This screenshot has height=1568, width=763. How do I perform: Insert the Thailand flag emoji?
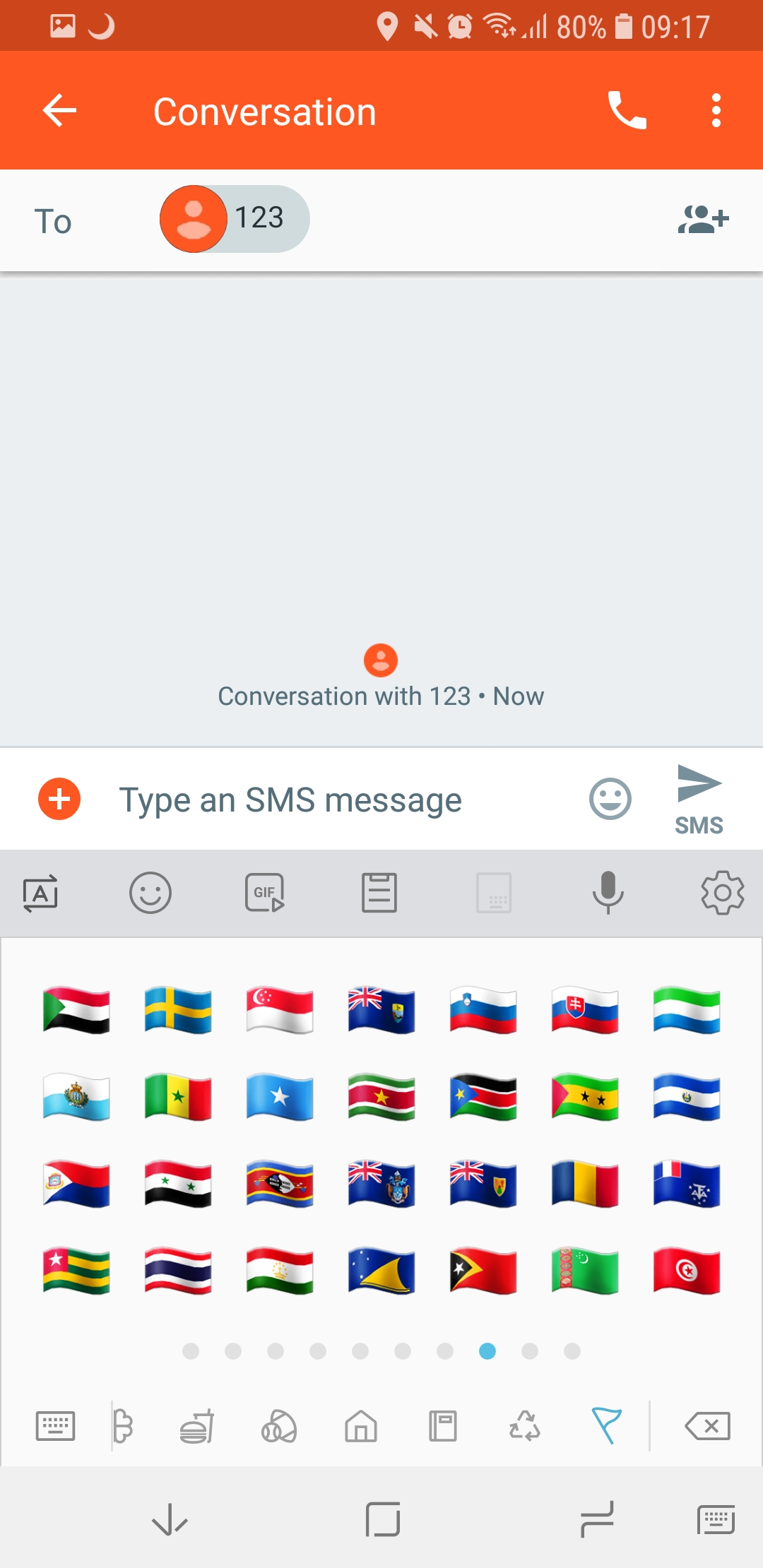[x=178, y=1271]
